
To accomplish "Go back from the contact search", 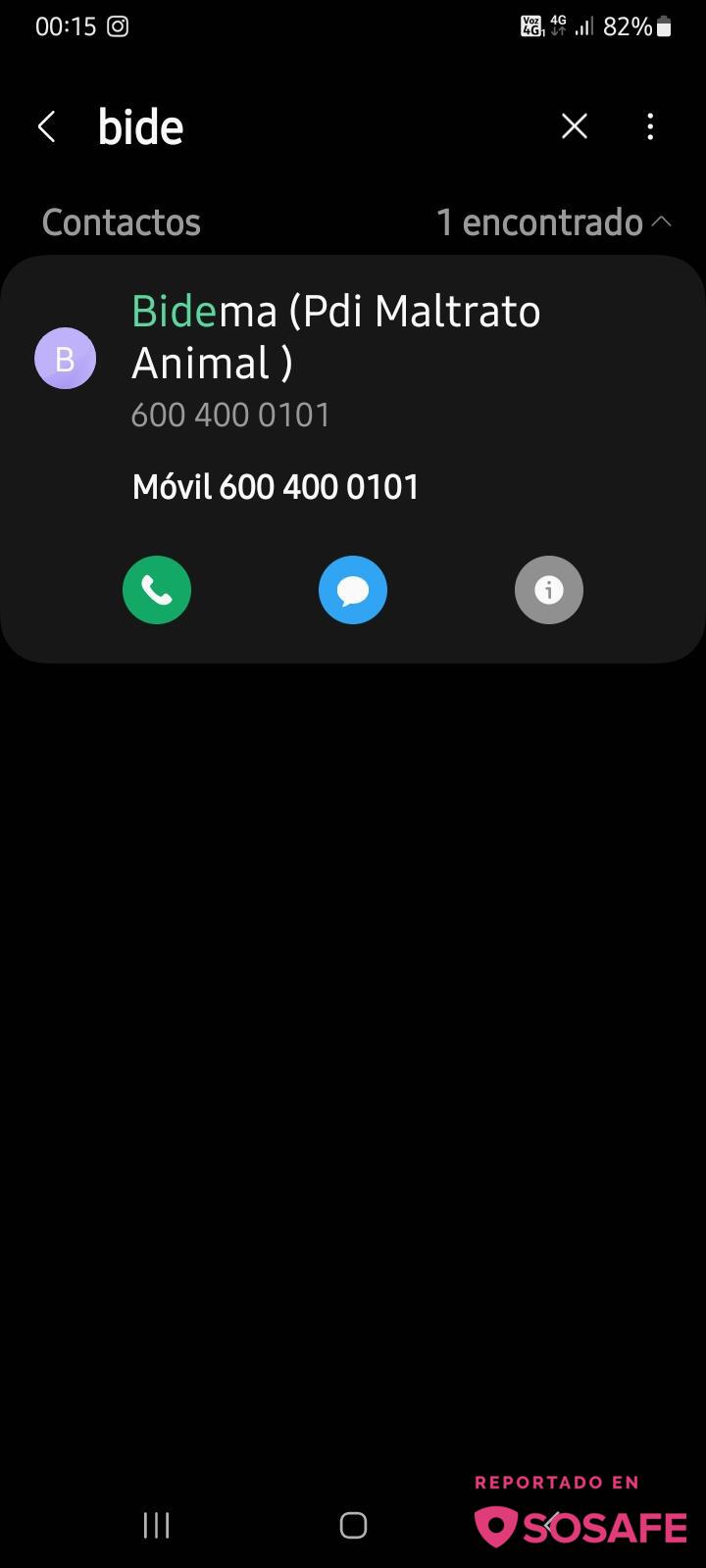I will [46, 126].
